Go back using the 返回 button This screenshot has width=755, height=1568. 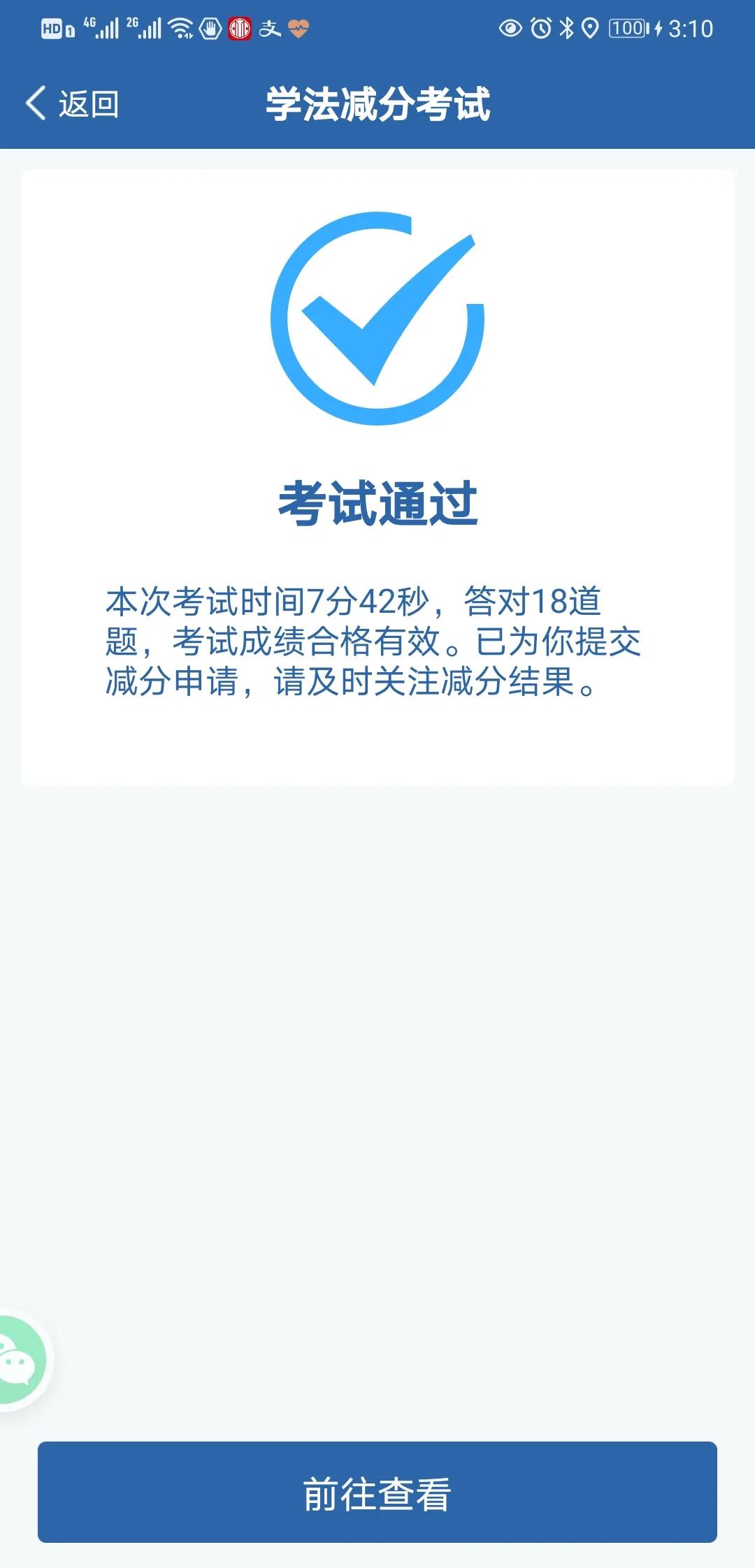pyautogui.click(x=72, y=104)
